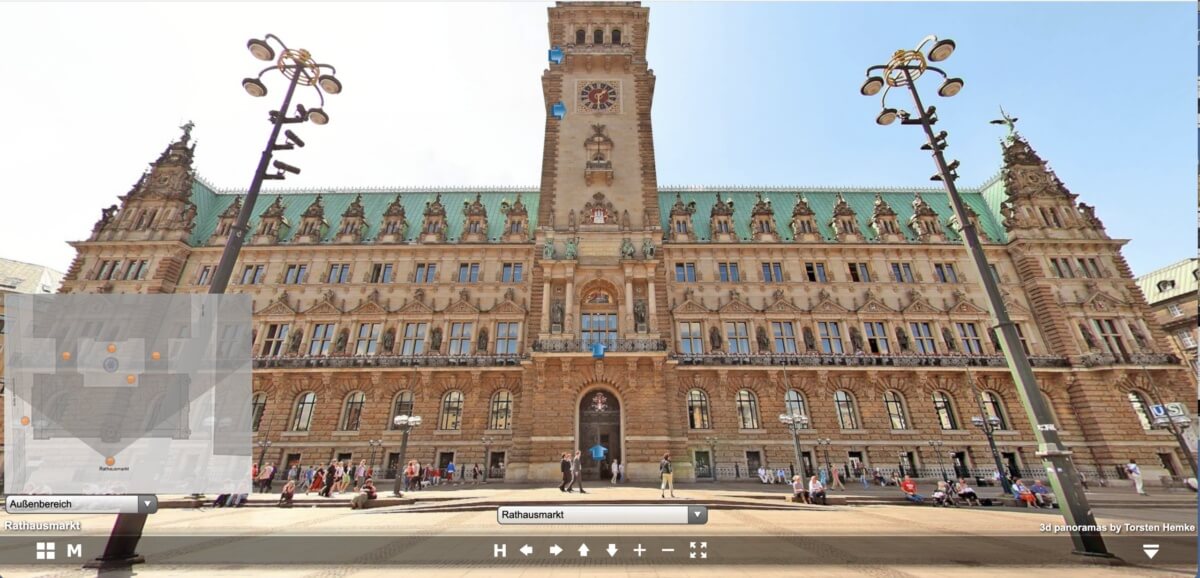Tap the Rathausmarkt marker on the minimap
1200x578 pixels.
109,460
